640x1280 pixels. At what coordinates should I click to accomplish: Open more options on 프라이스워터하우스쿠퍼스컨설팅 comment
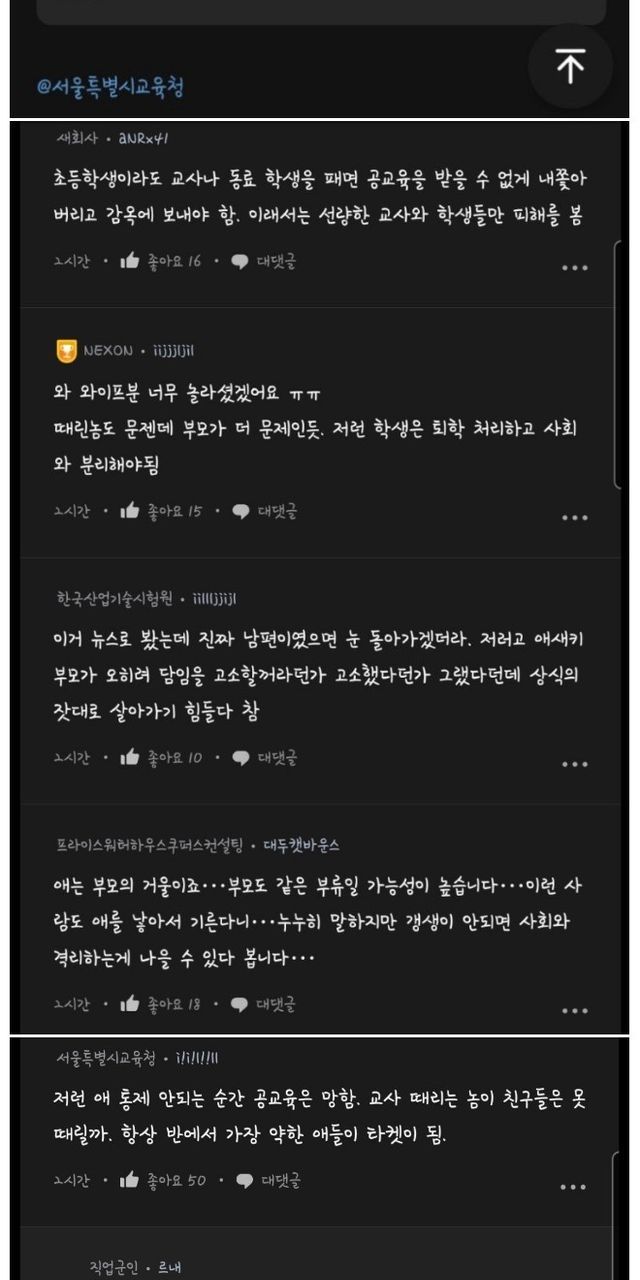(574, 1010)
